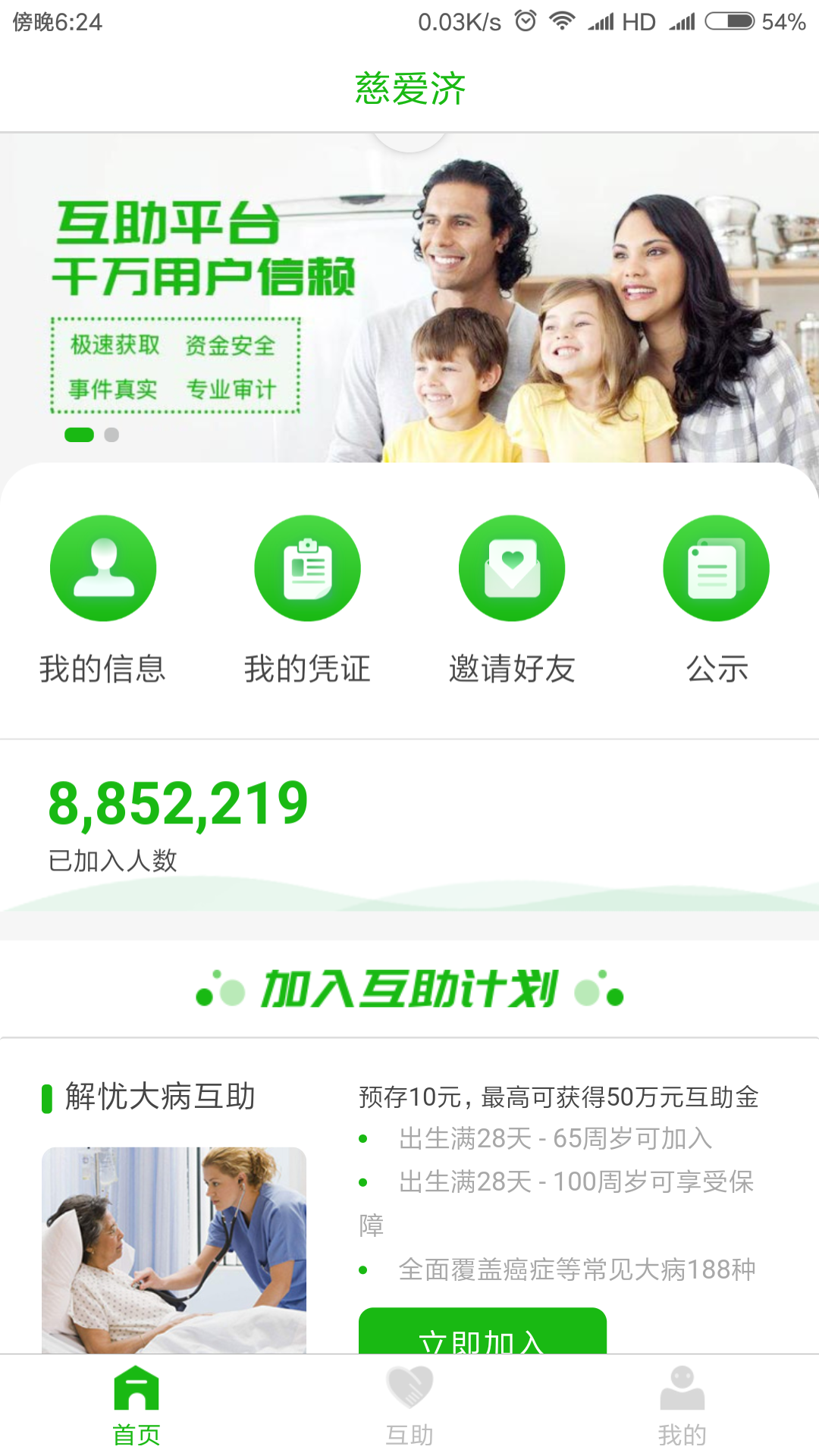This screenshot has width=819, height=1456.
Task: Open the 解忧大病互助 plan image
Action: [174, 1250]
